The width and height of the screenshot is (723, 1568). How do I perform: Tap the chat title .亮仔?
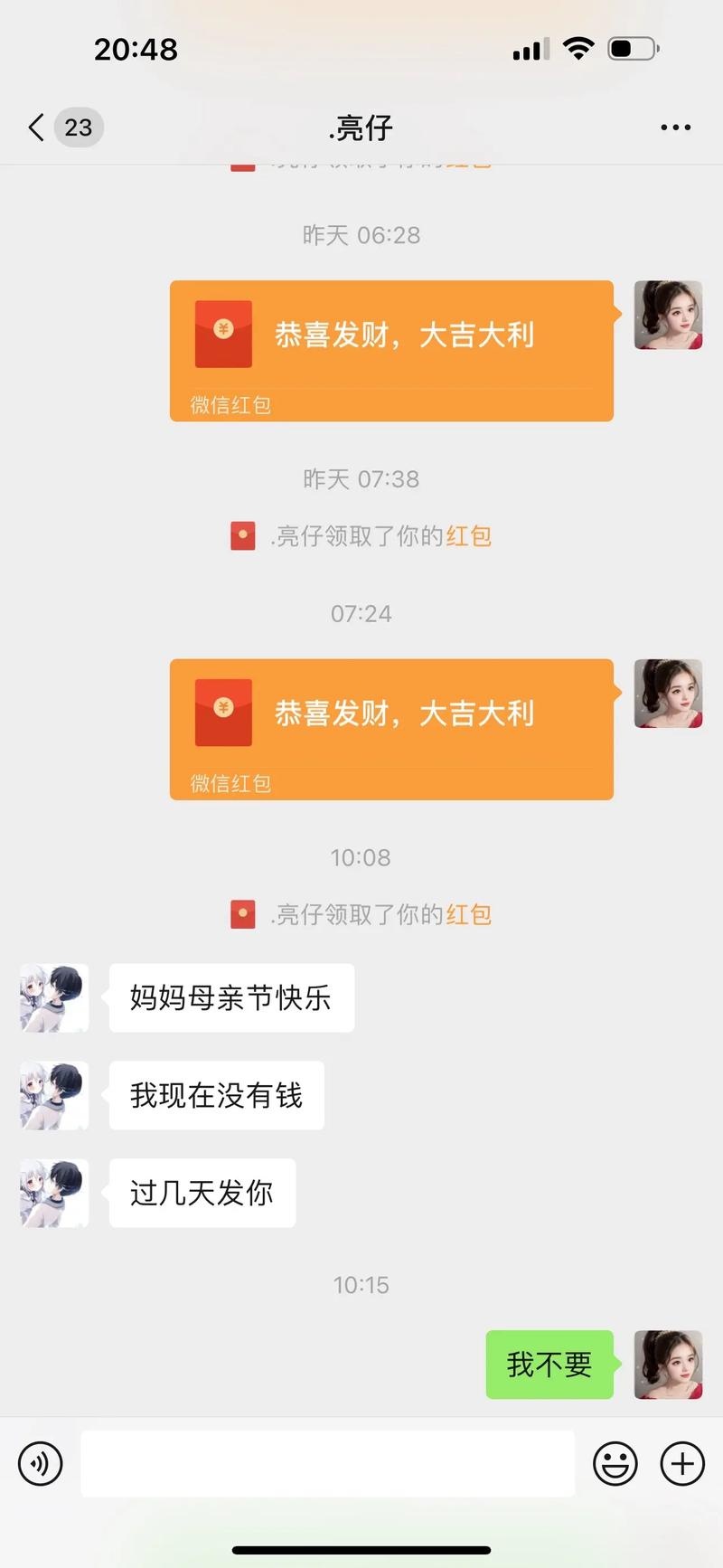tap(361, 128)
